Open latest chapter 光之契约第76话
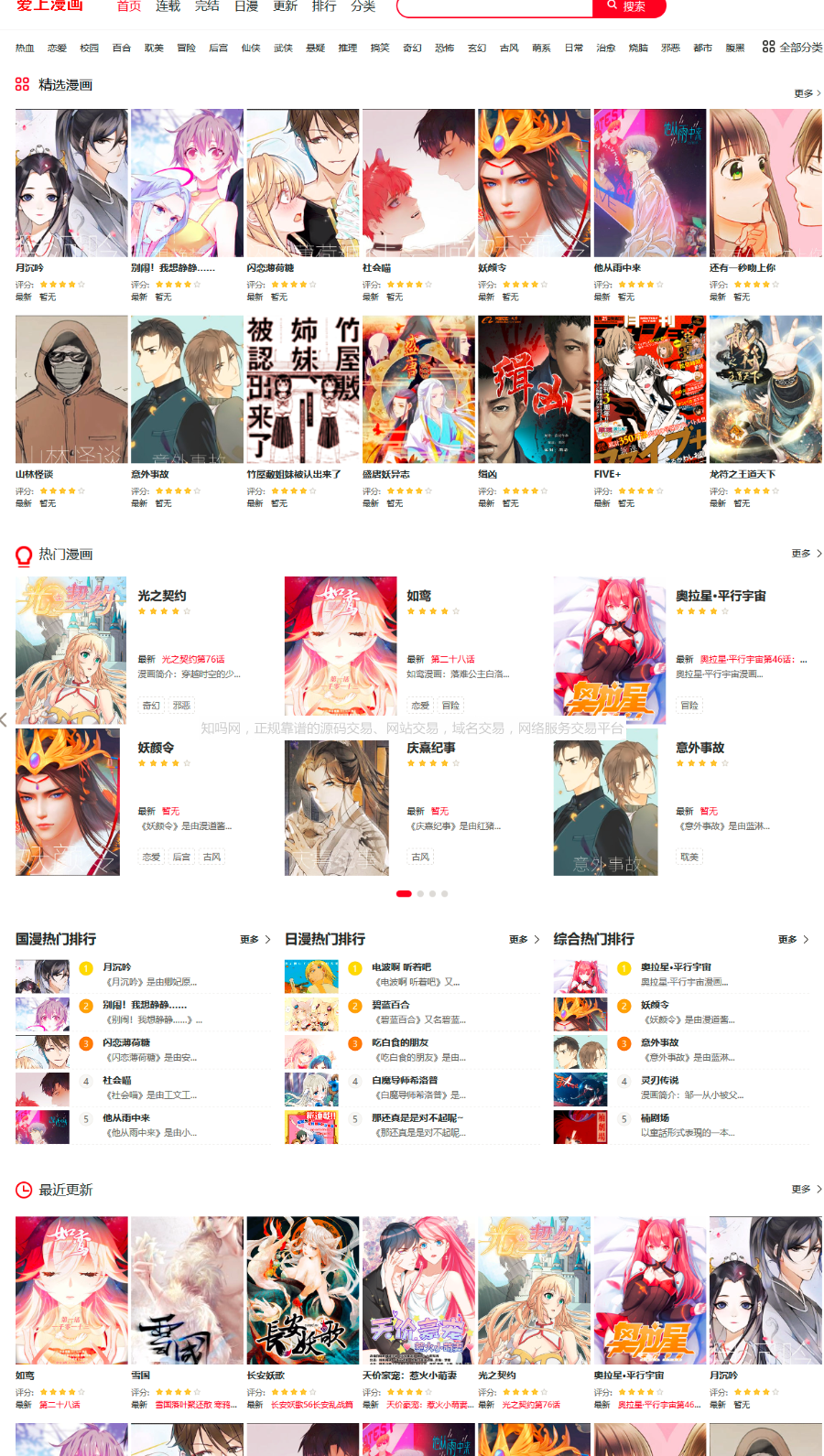 pyautogui.click(x=193, y=659)
